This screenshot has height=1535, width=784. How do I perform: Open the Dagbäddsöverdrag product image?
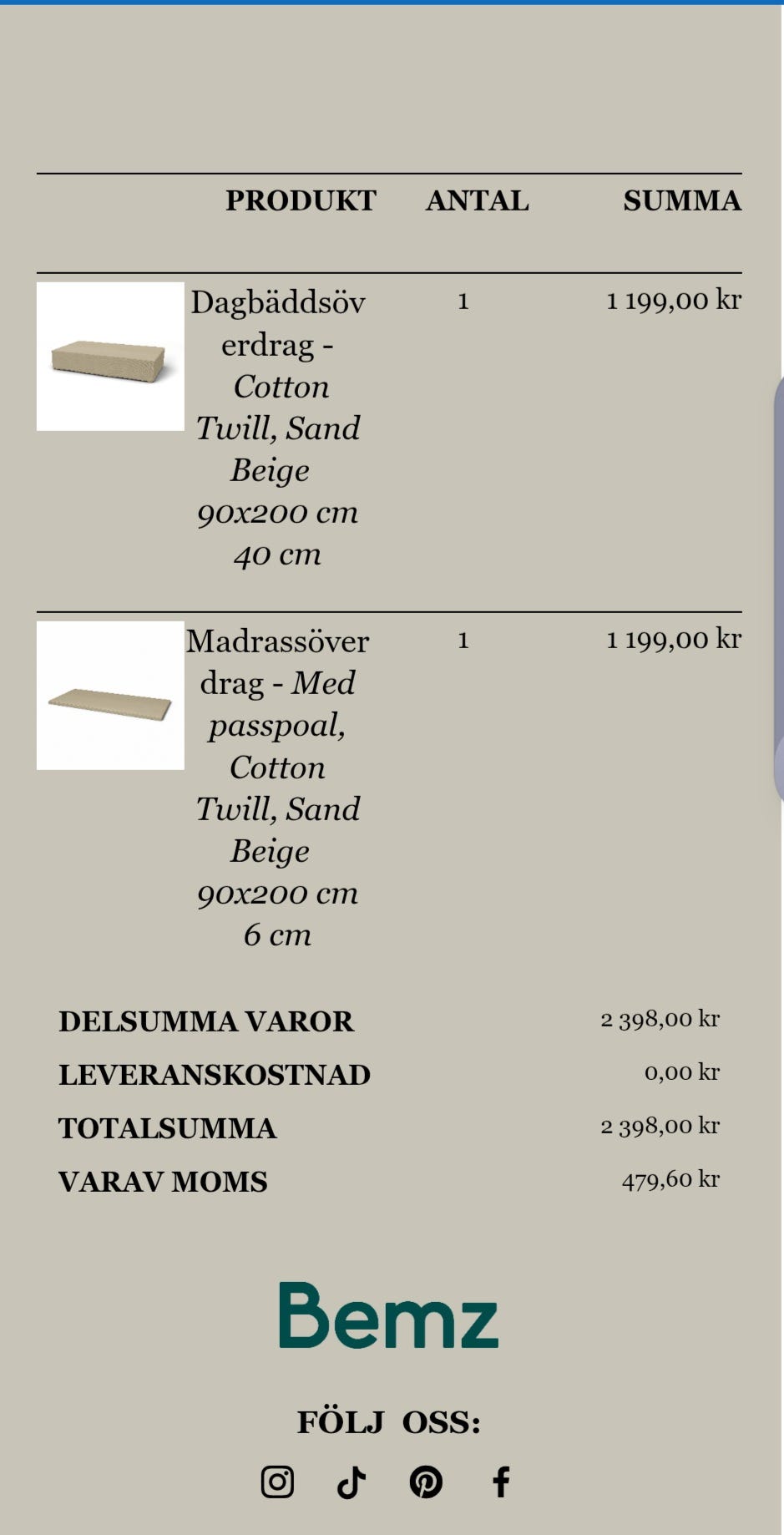(x=110, y=357)
